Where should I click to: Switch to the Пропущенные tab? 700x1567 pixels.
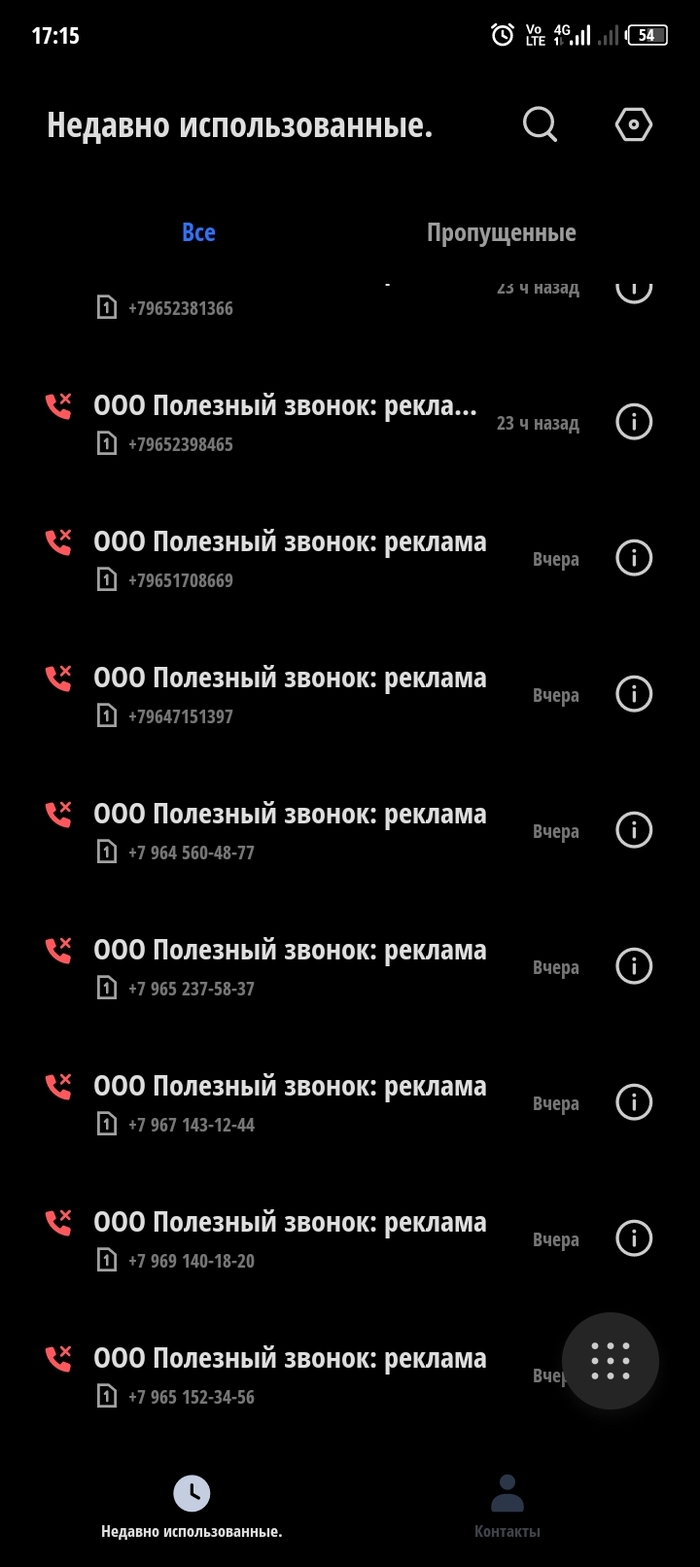click(501, 233)
